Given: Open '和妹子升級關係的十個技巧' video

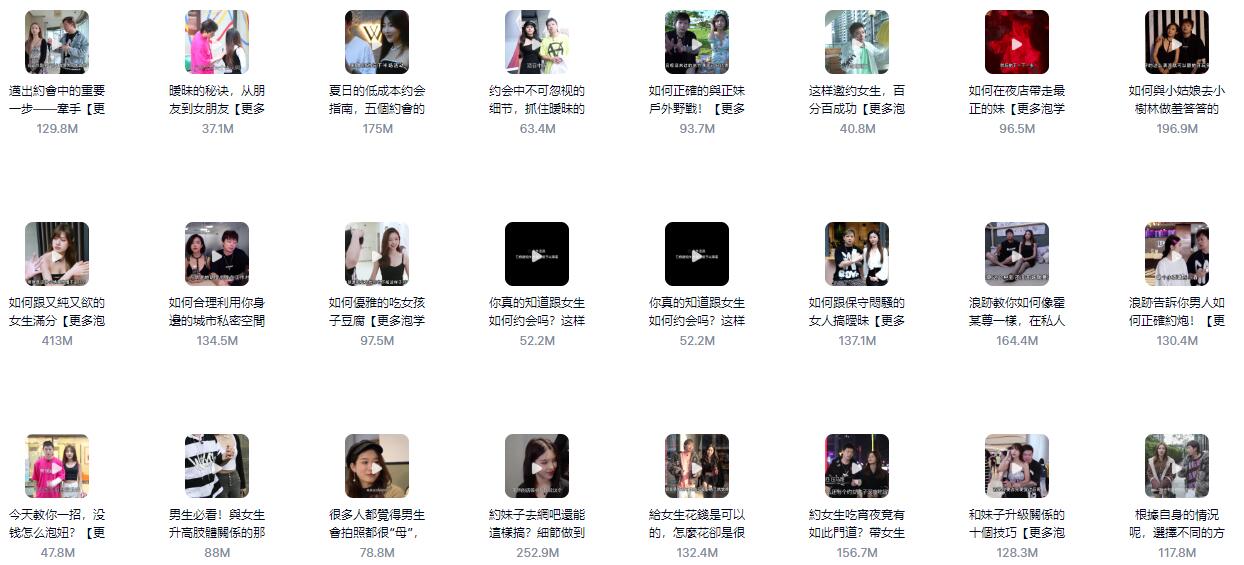Looking at the screenshot, I should (x=1017, y=466).
